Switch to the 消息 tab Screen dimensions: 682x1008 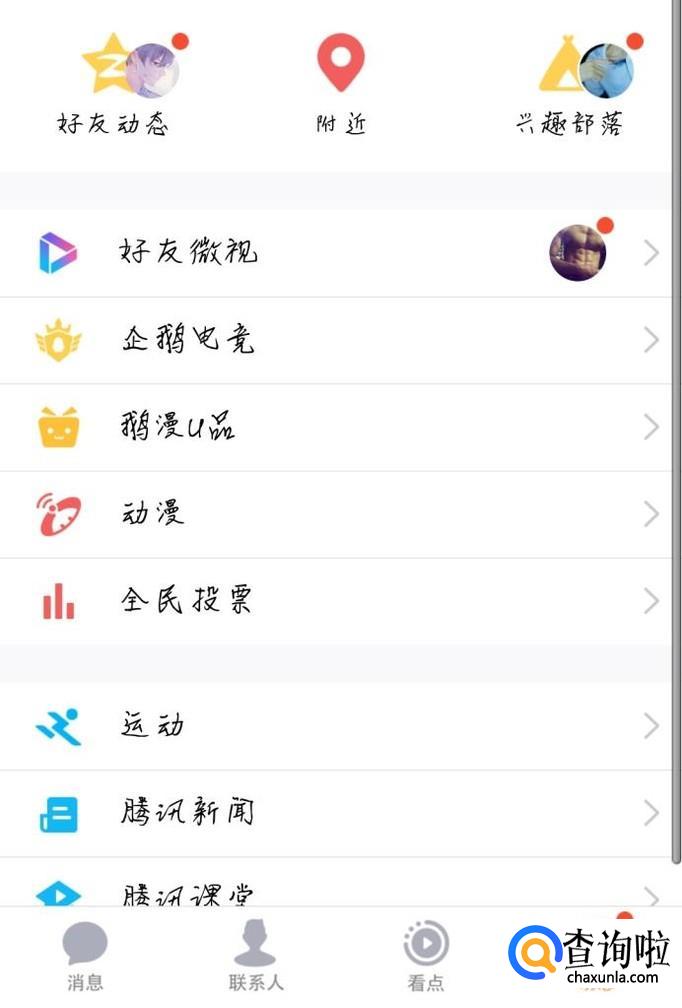pyautogui.click(x=85, y=957)
